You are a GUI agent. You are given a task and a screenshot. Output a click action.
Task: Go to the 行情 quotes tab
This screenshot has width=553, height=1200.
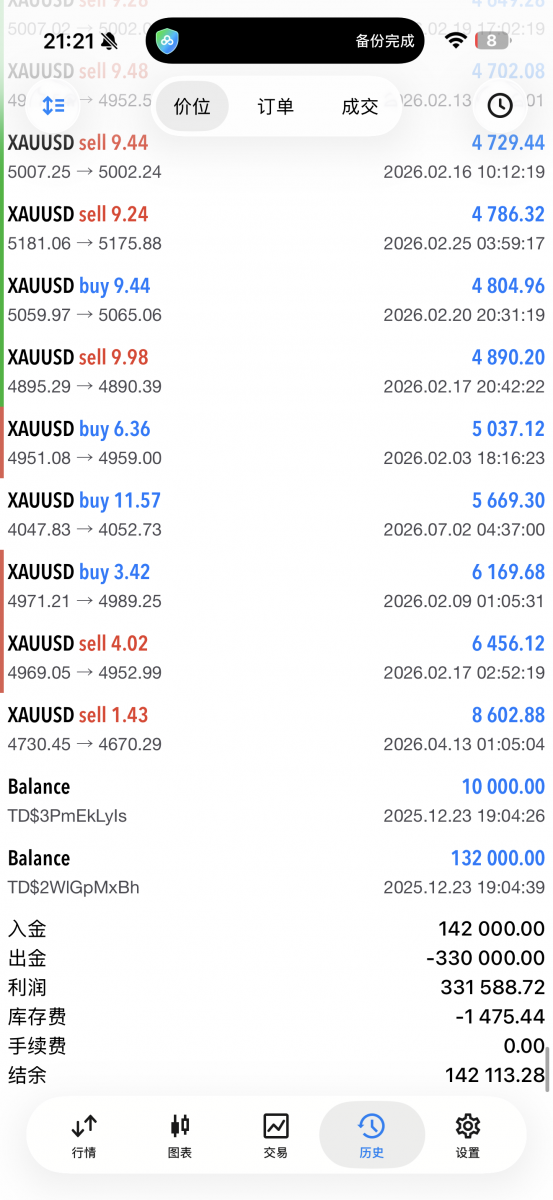pos(85,1136)
